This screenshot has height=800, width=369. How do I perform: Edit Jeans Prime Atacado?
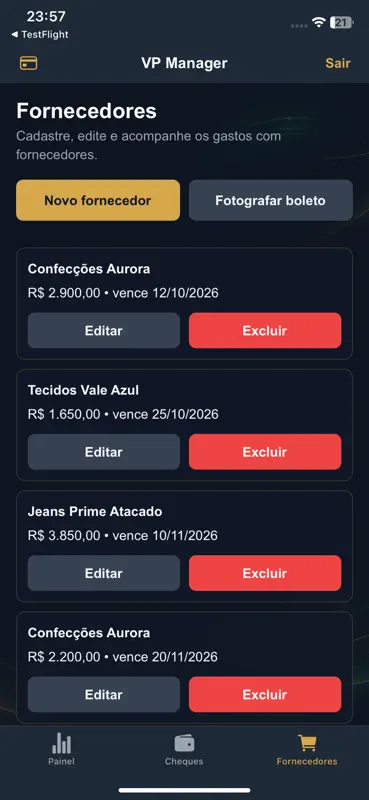(x=104, y=573)
